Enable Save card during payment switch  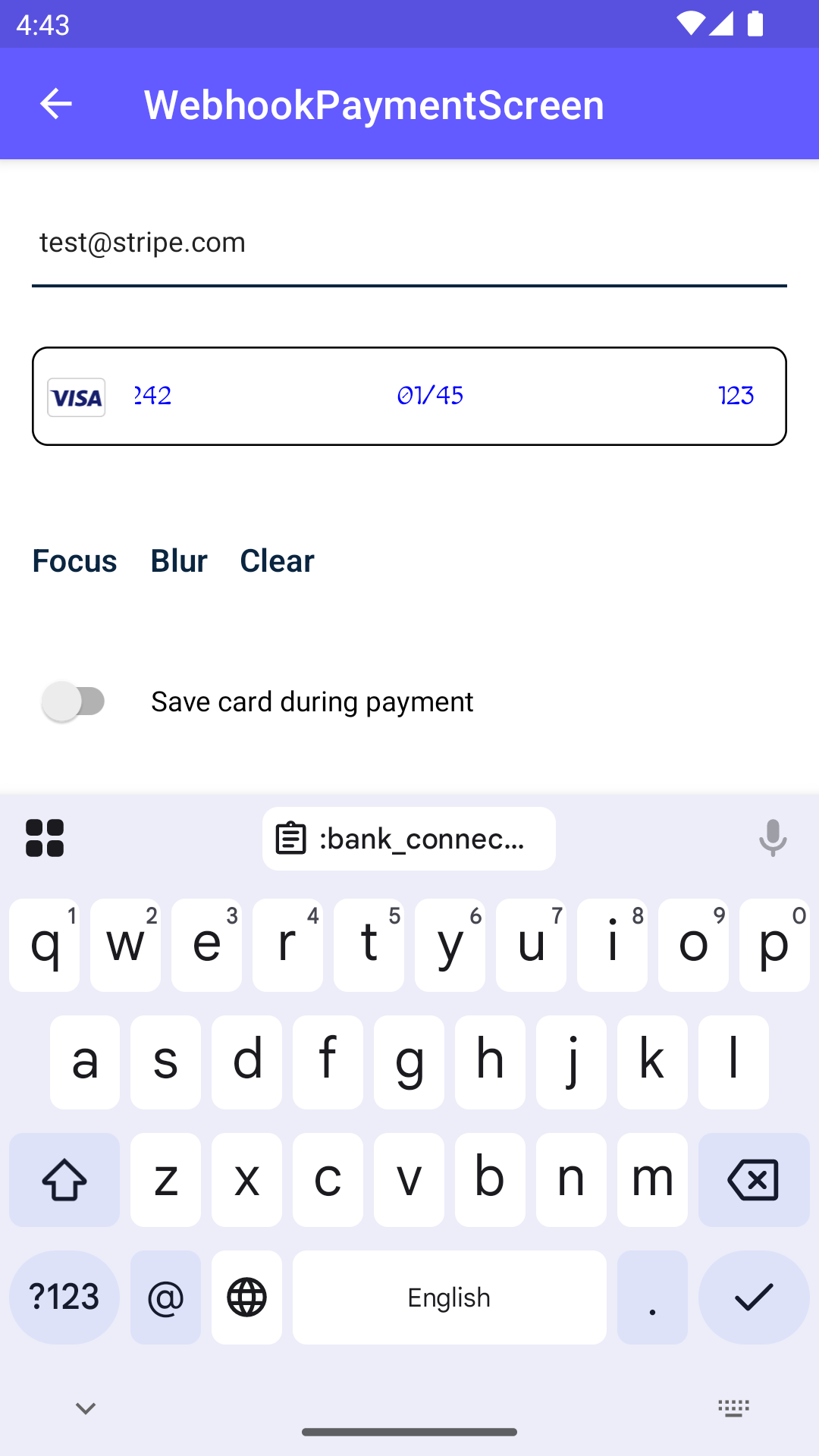point(74,701)
